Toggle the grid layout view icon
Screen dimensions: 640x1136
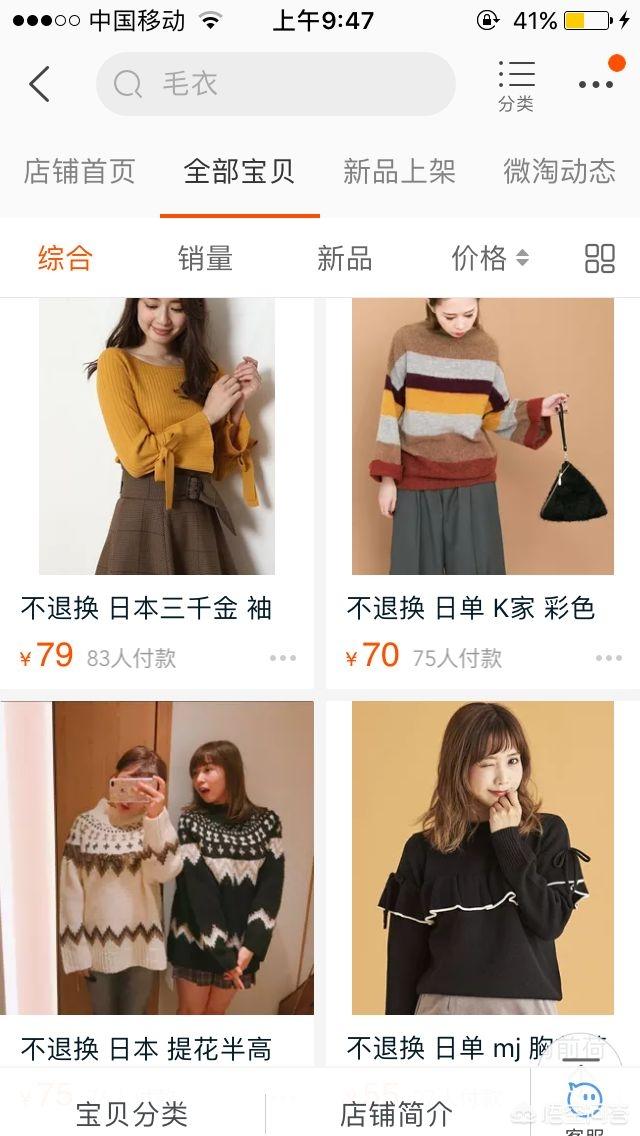pos(600,258)
